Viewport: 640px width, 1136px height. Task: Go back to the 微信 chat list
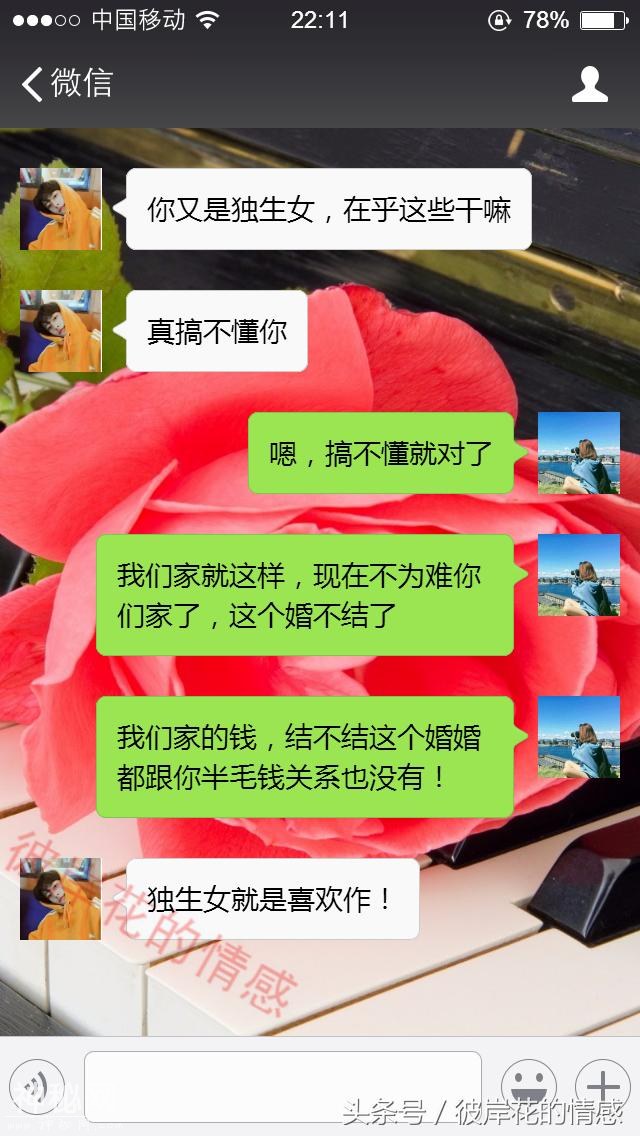point(65,84)
